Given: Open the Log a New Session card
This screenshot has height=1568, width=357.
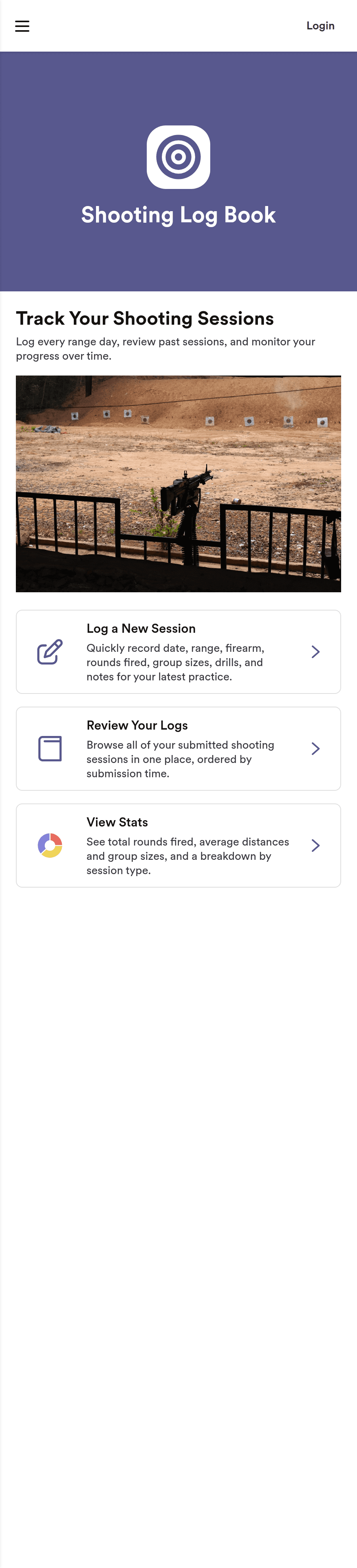Looking at the screenshot, I should (x=178, y=651).
